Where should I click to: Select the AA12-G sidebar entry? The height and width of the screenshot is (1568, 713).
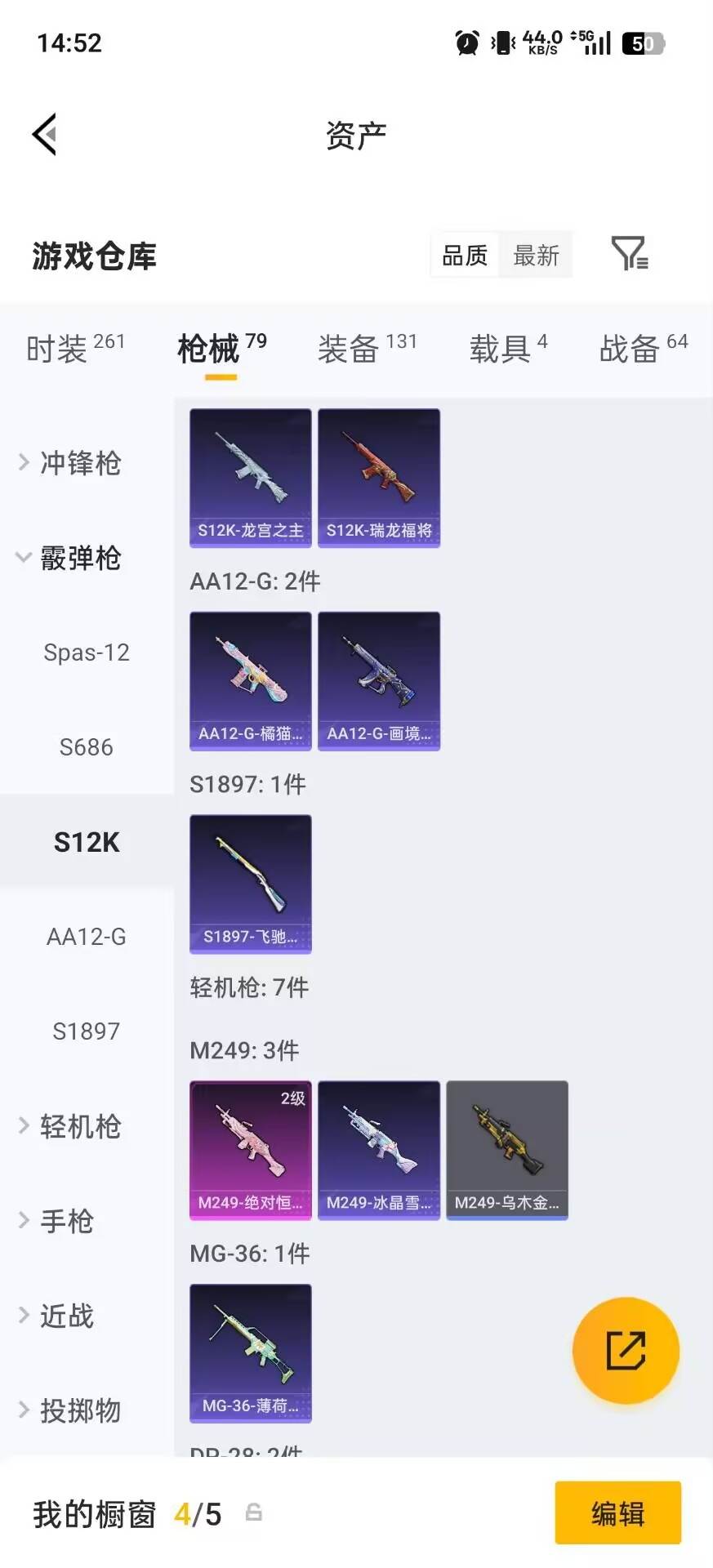[86, 937]
